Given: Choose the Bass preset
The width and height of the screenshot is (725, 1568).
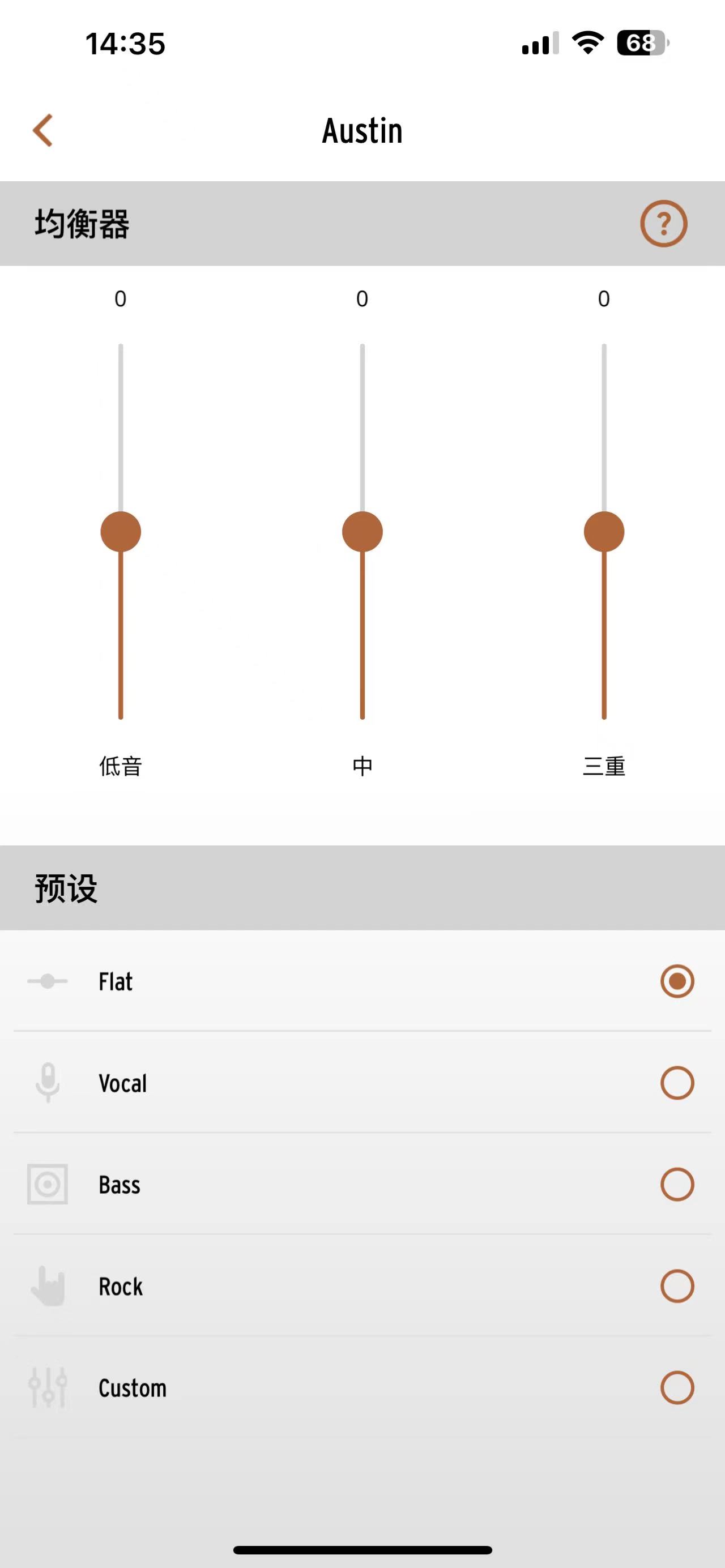Looking at the screenshot, I should [676, 1185].
